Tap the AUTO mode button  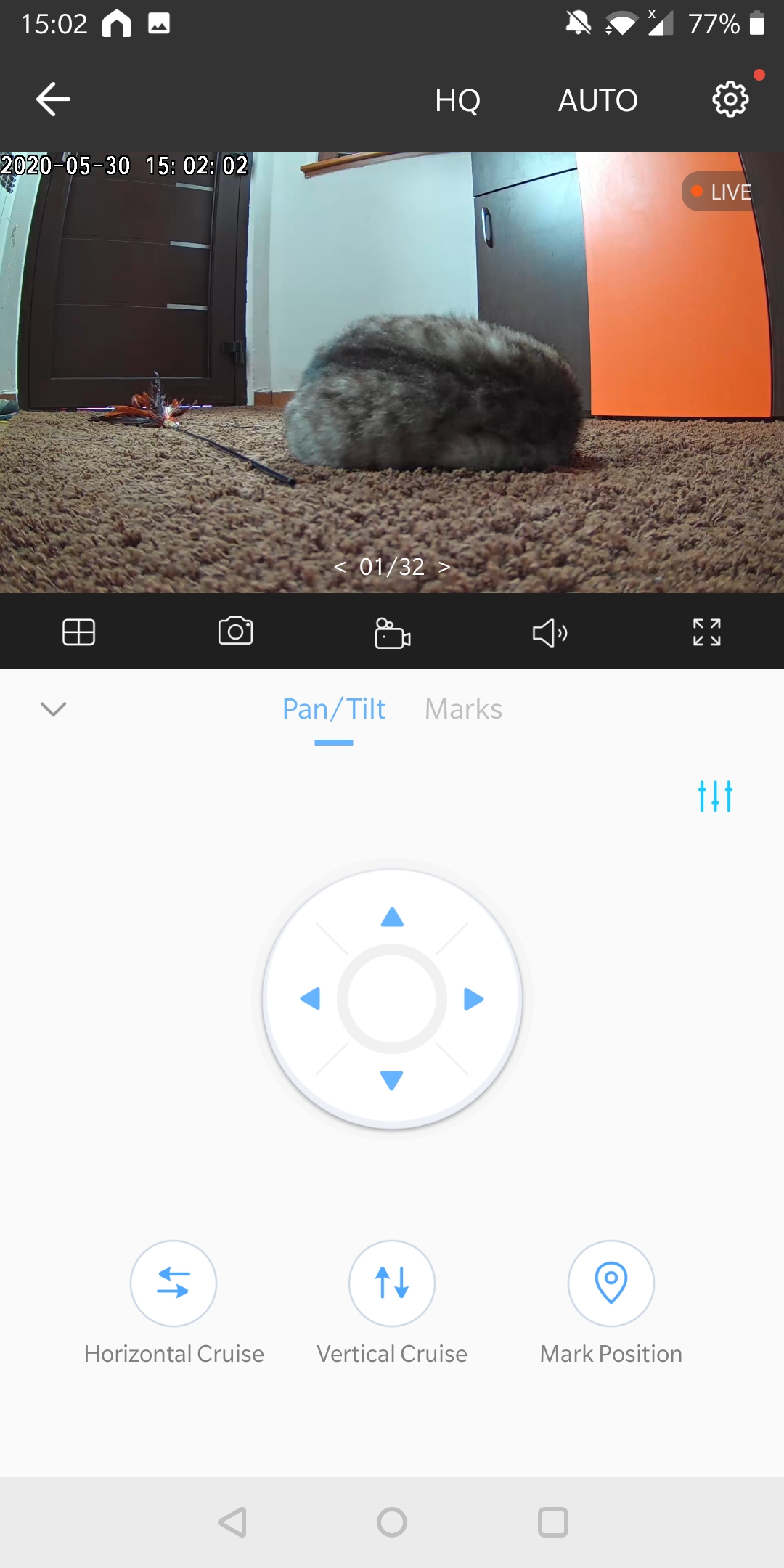pos(597,100)
